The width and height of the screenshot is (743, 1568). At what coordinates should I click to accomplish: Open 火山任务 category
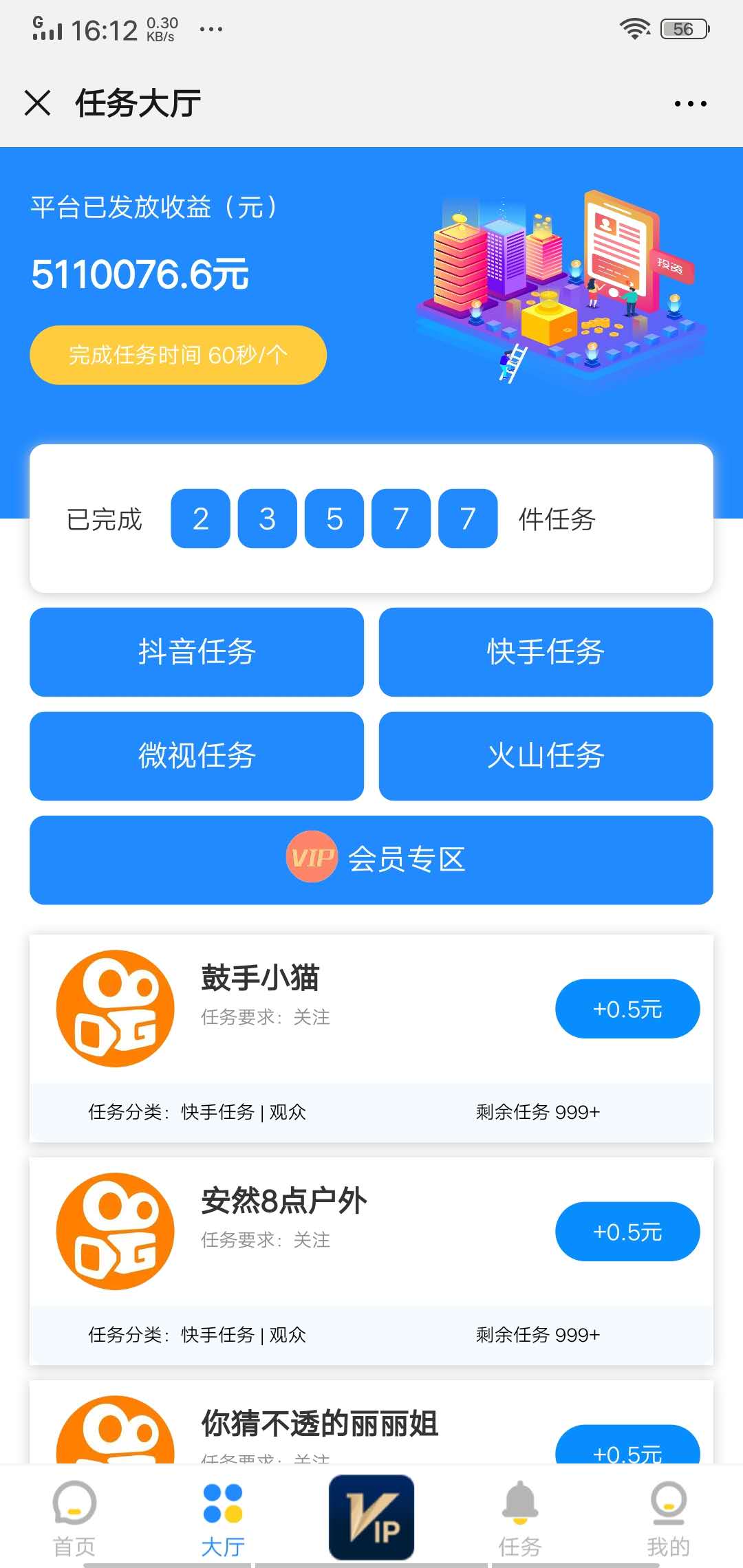(547, 756)
